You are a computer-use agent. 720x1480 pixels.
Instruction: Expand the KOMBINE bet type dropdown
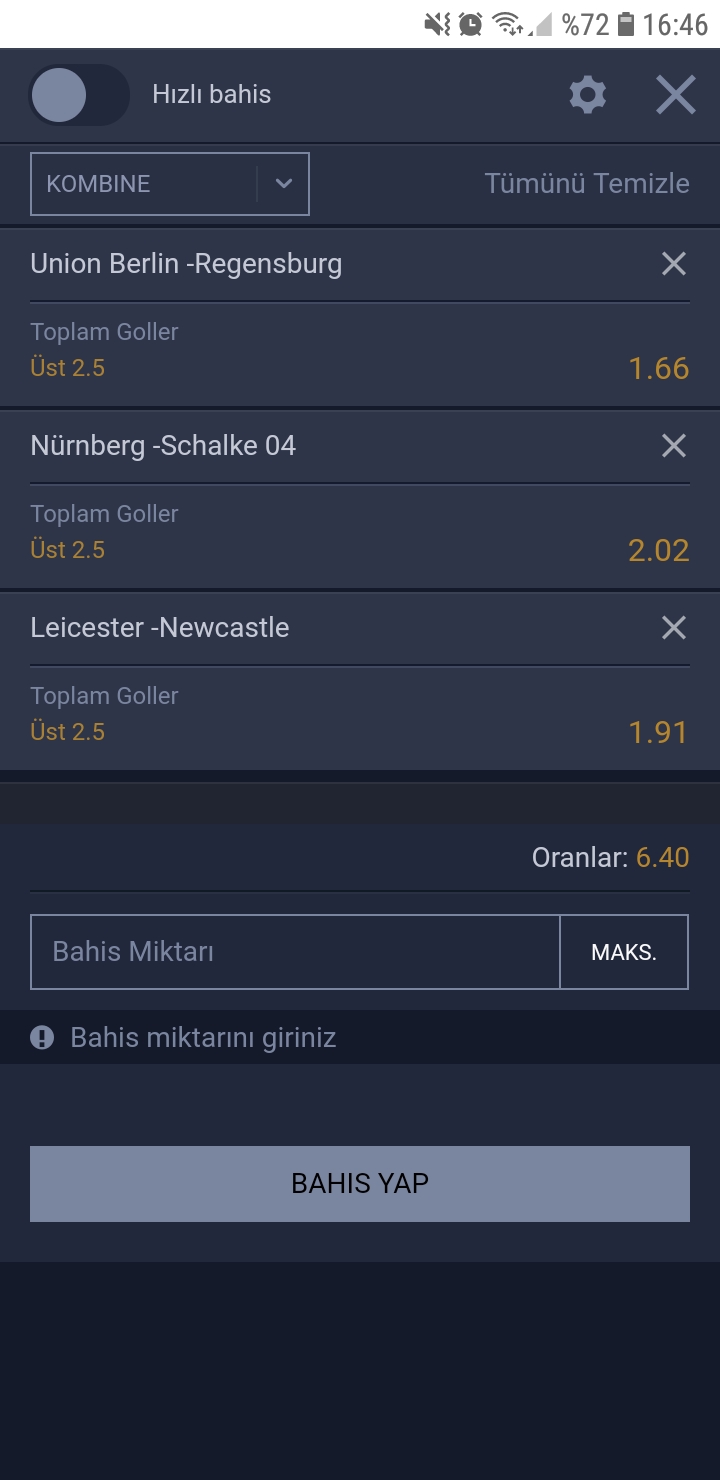click(170, 184)
